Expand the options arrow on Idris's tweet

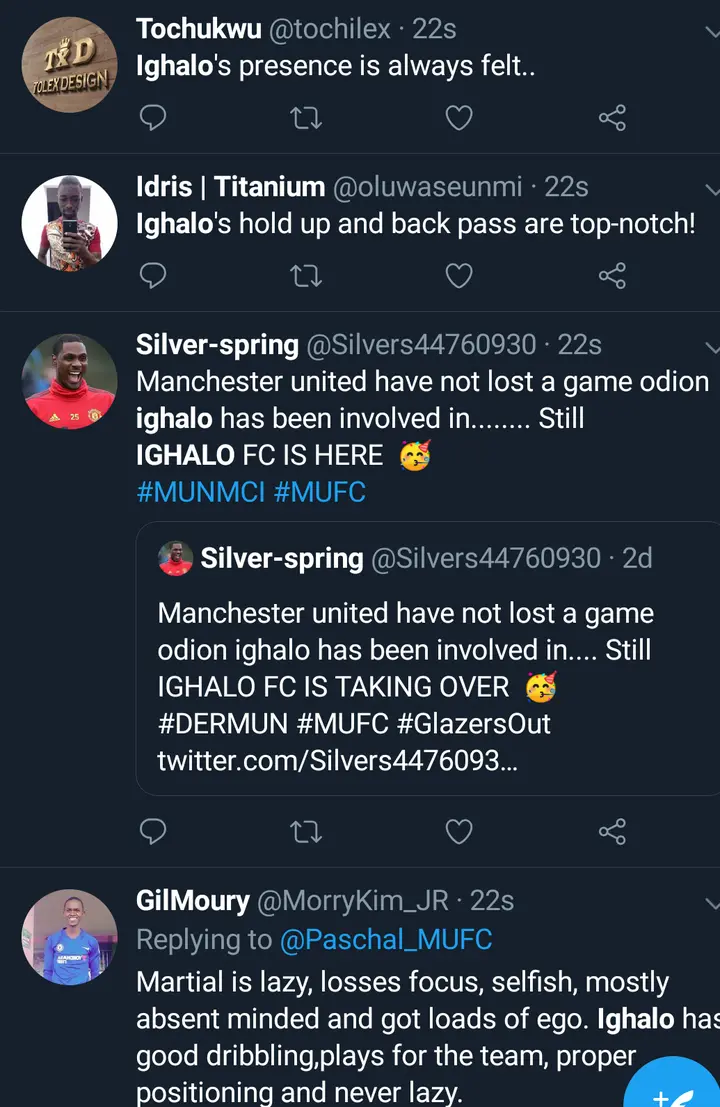click(x=712, y=188)
